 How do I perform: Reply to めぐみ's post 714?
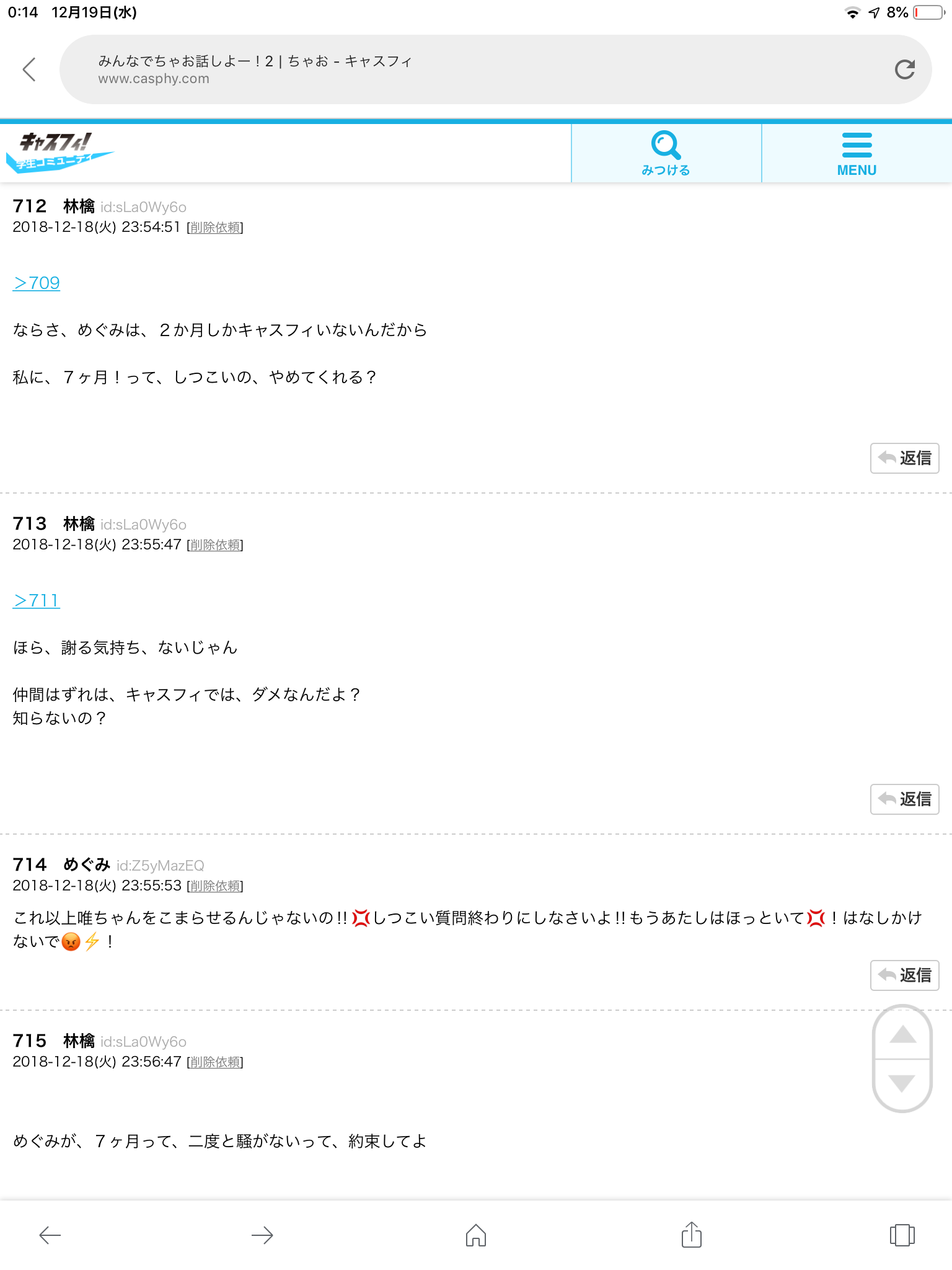(904, 975)
